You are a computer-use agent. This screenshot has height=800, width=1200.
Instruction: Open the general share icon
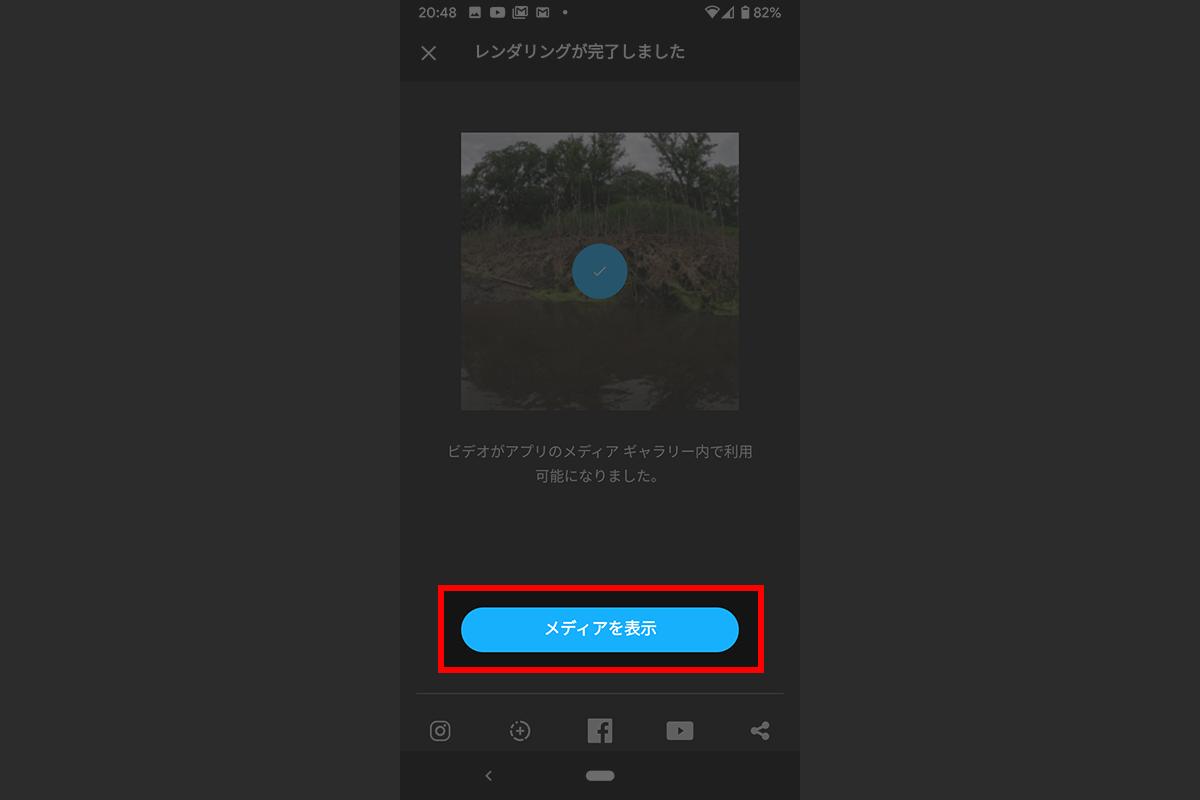pos(760,731)
